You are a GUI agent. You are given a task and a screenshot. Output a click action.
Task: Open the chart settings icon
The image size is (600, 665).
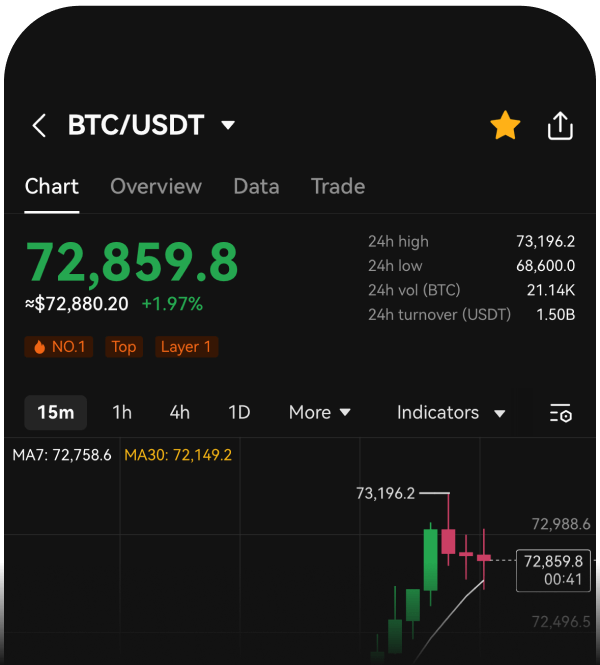coord(560,413)
